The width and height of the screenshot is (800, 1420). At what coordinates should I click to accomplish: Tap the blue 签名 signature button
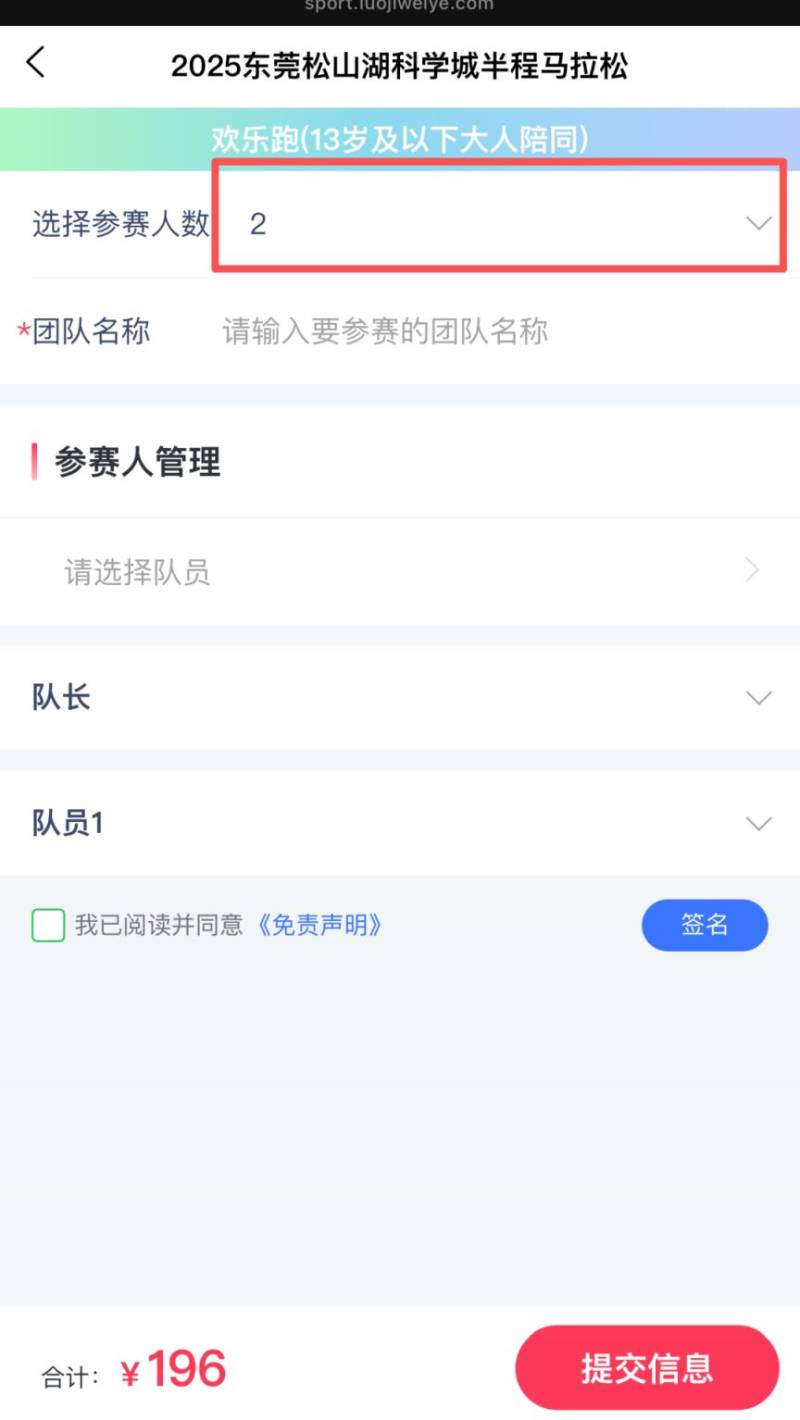click(x=705, y=925)
